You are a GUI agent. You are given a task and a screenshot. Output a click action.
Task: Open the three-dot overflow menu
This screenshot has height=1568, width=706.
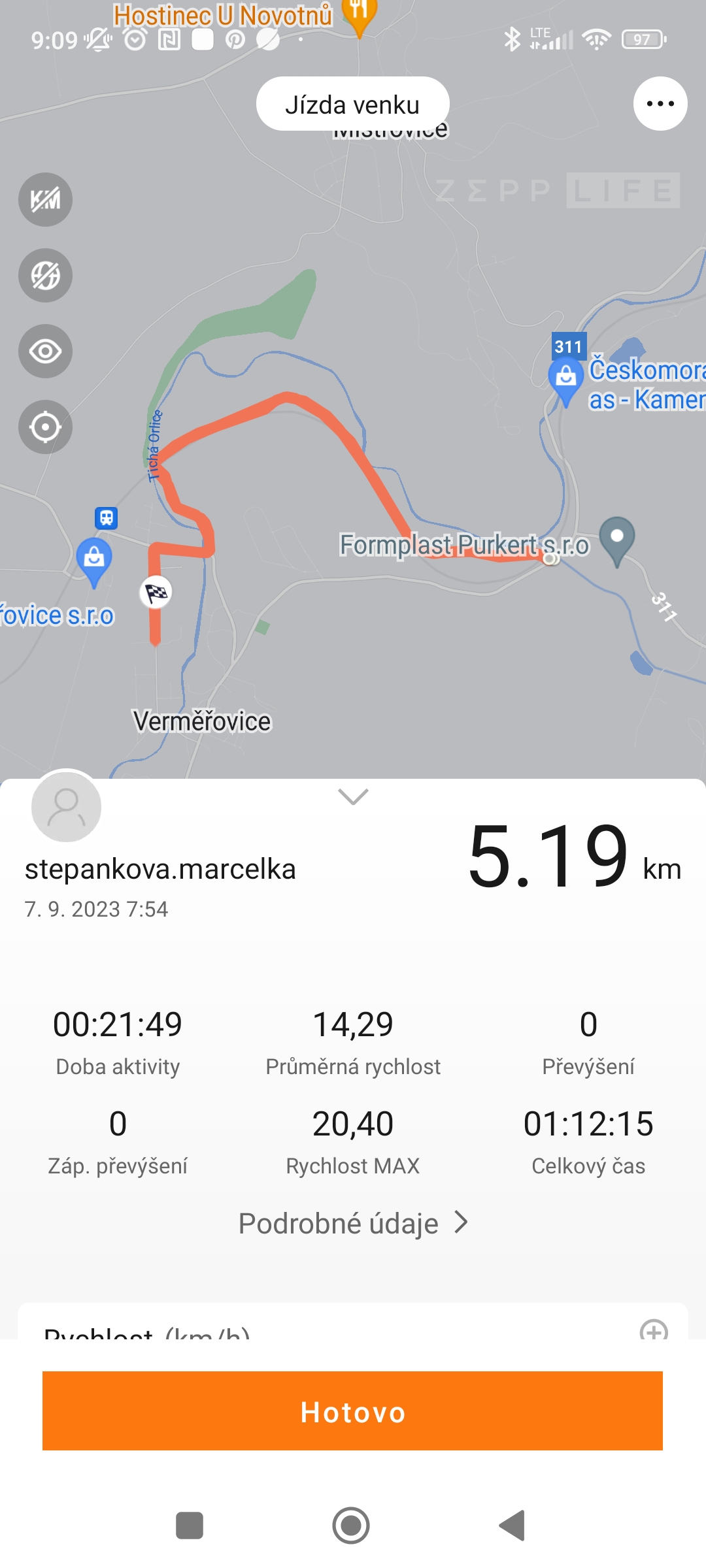[x=660, y=104]
